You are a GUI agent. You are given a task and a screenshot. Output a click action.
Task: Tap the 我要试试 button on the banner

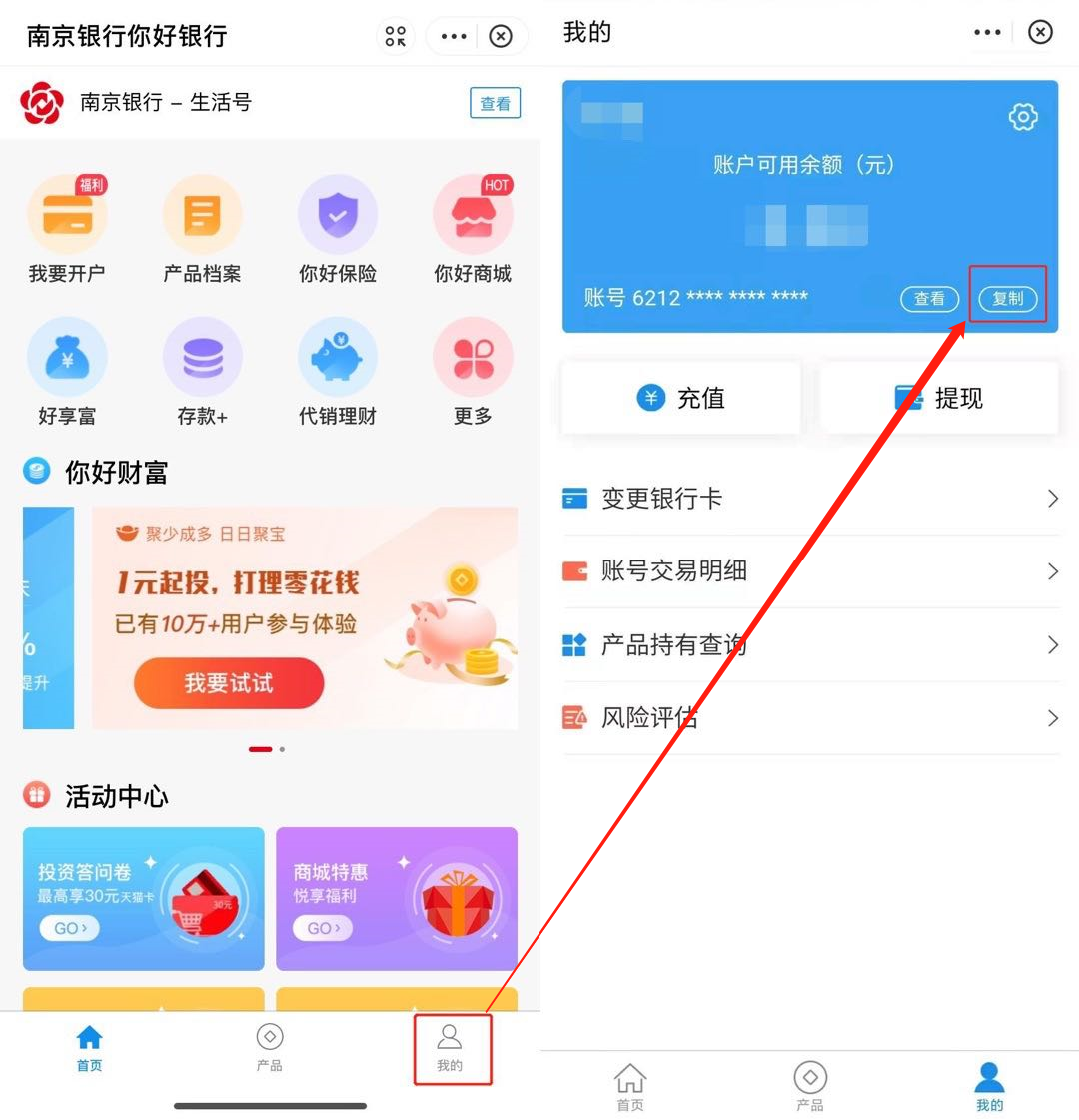(x=229, y=683)
